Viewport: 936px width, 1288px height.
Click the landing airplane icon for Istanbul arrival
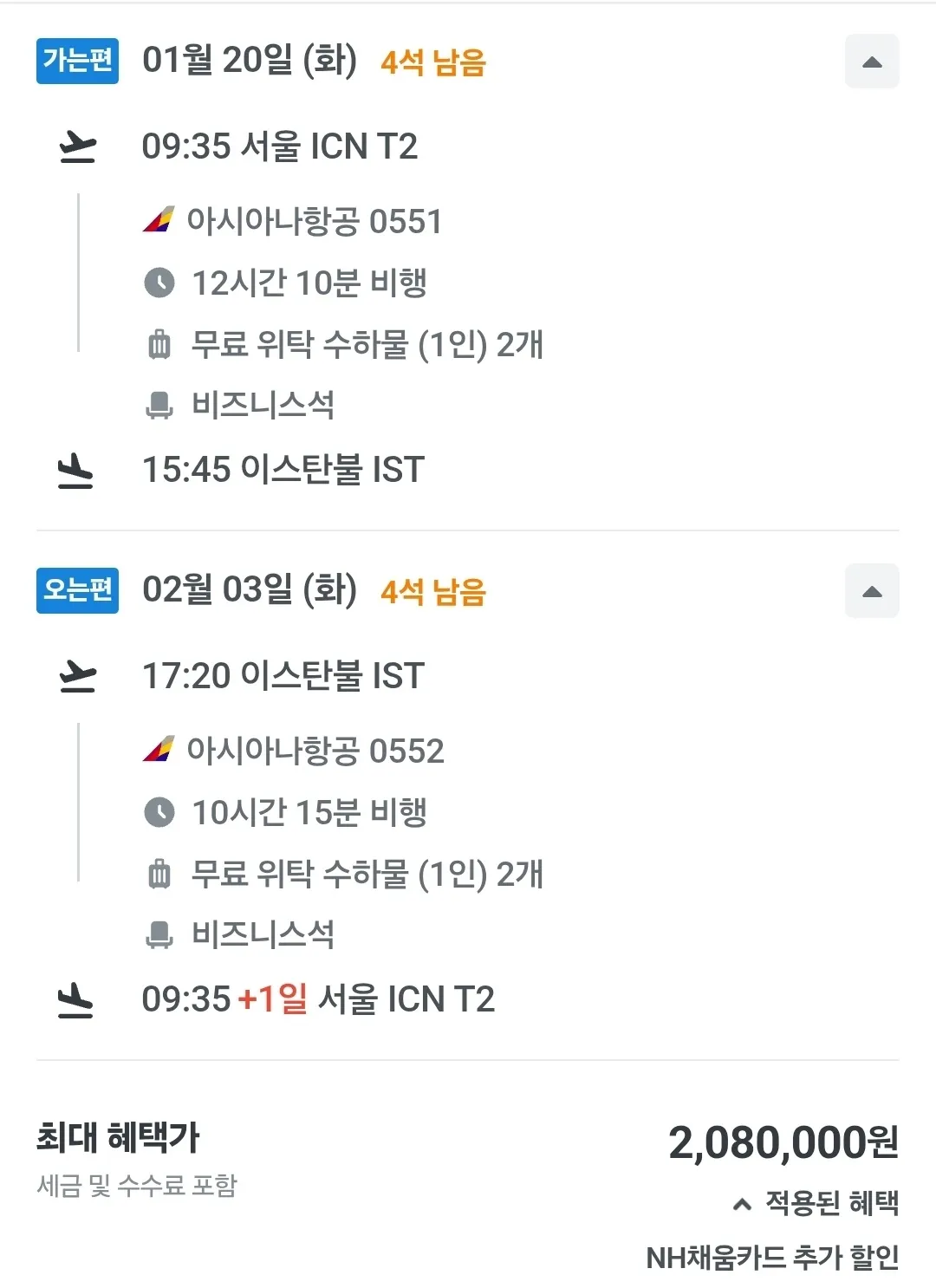coord(76,468)
